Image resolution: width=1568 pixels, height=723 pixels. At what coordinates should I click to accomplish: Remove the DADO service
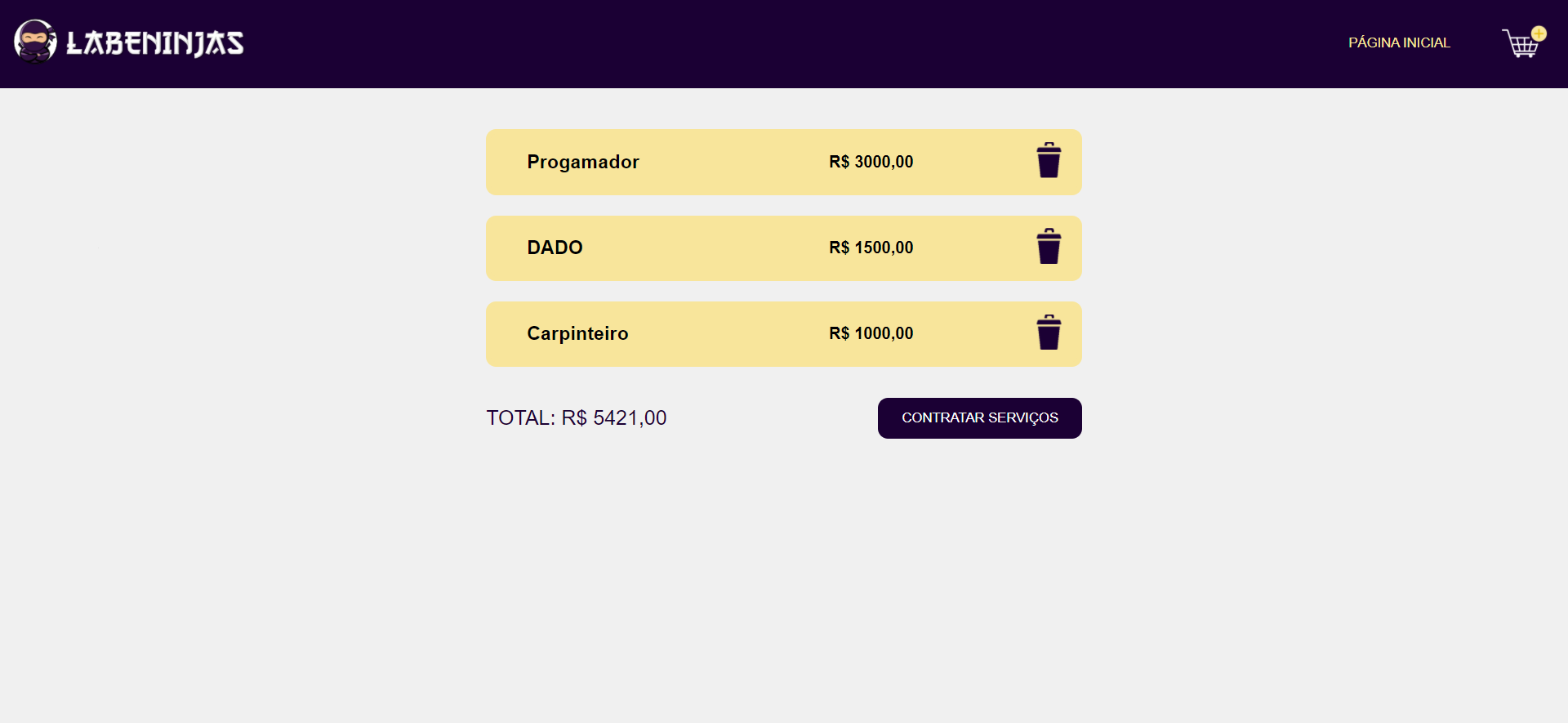click(1049, 247)
